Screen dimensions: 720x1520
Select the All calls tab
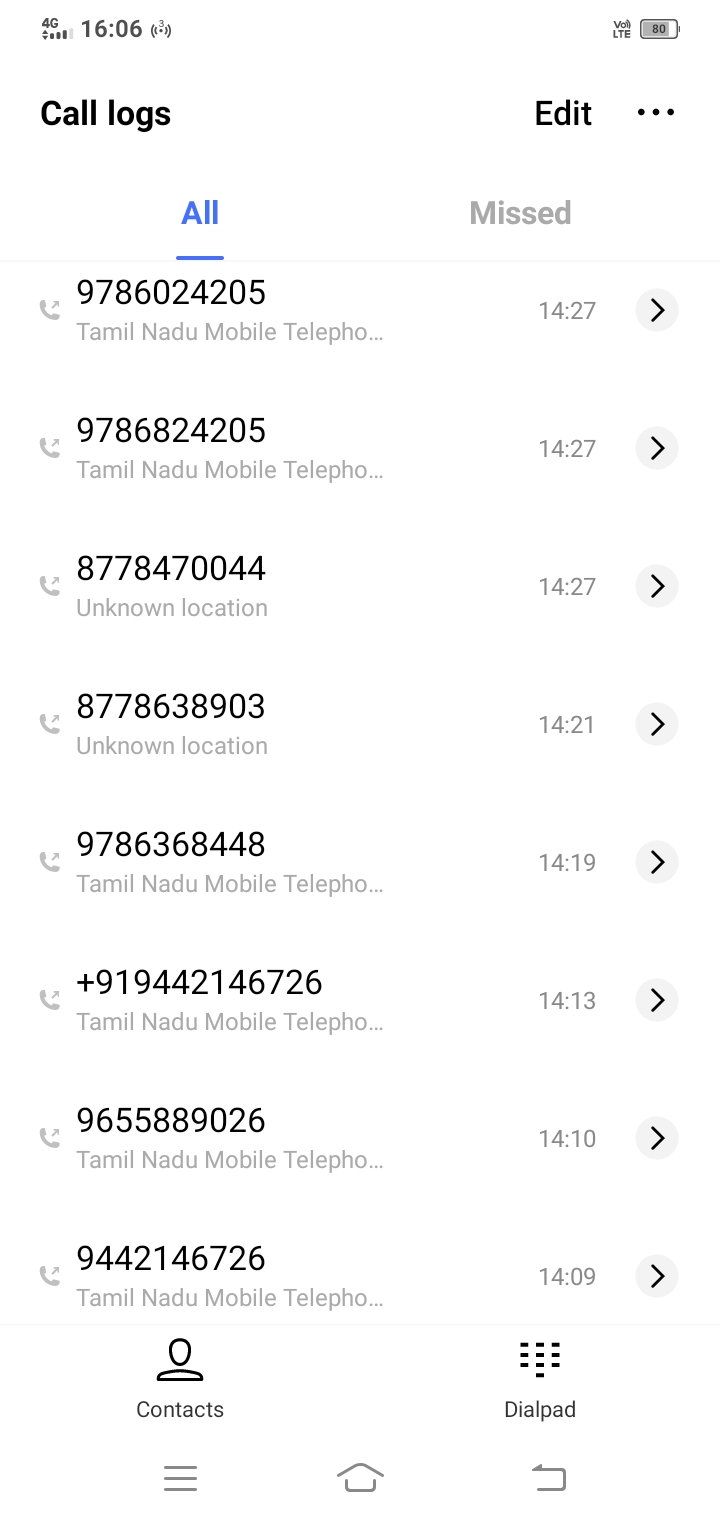(x=200, y=213)
